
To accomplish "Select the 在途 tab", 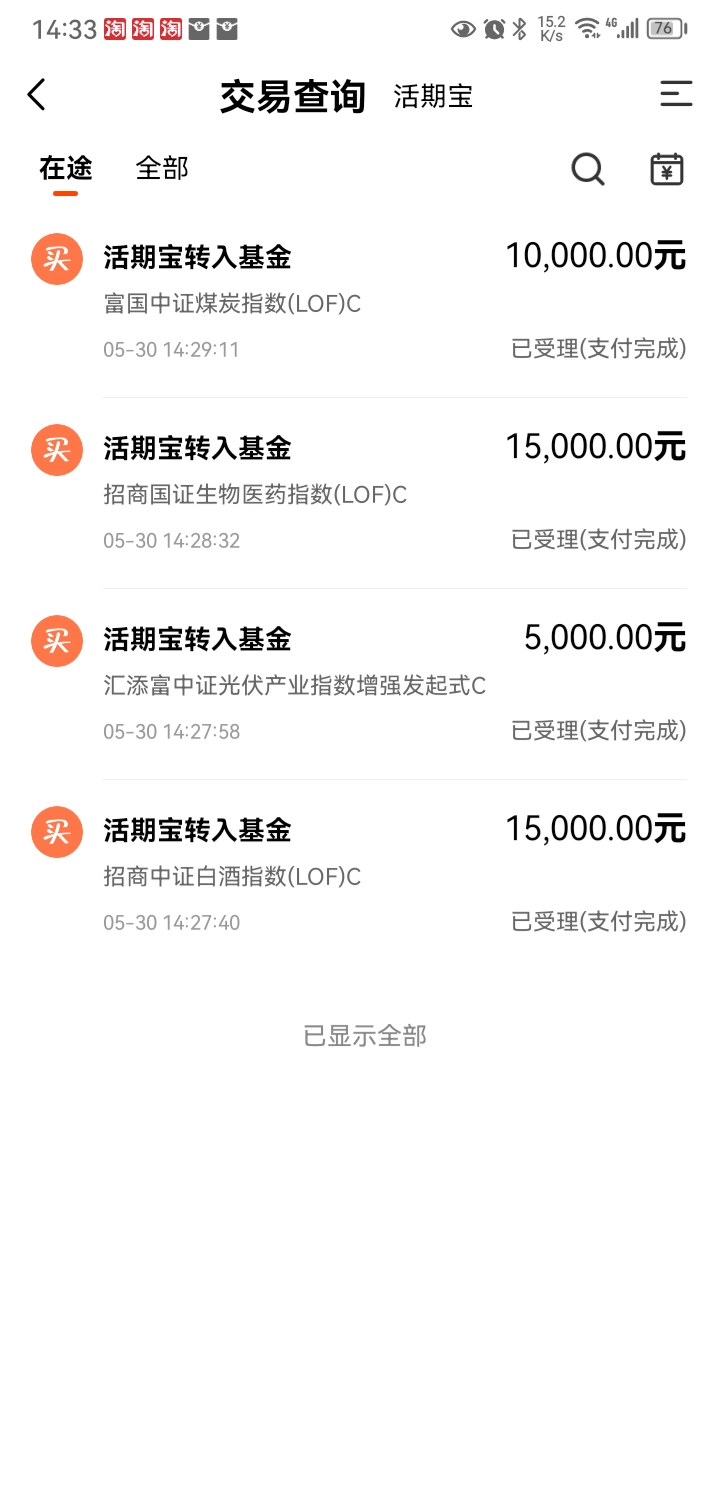I will [x=66, y=168].
